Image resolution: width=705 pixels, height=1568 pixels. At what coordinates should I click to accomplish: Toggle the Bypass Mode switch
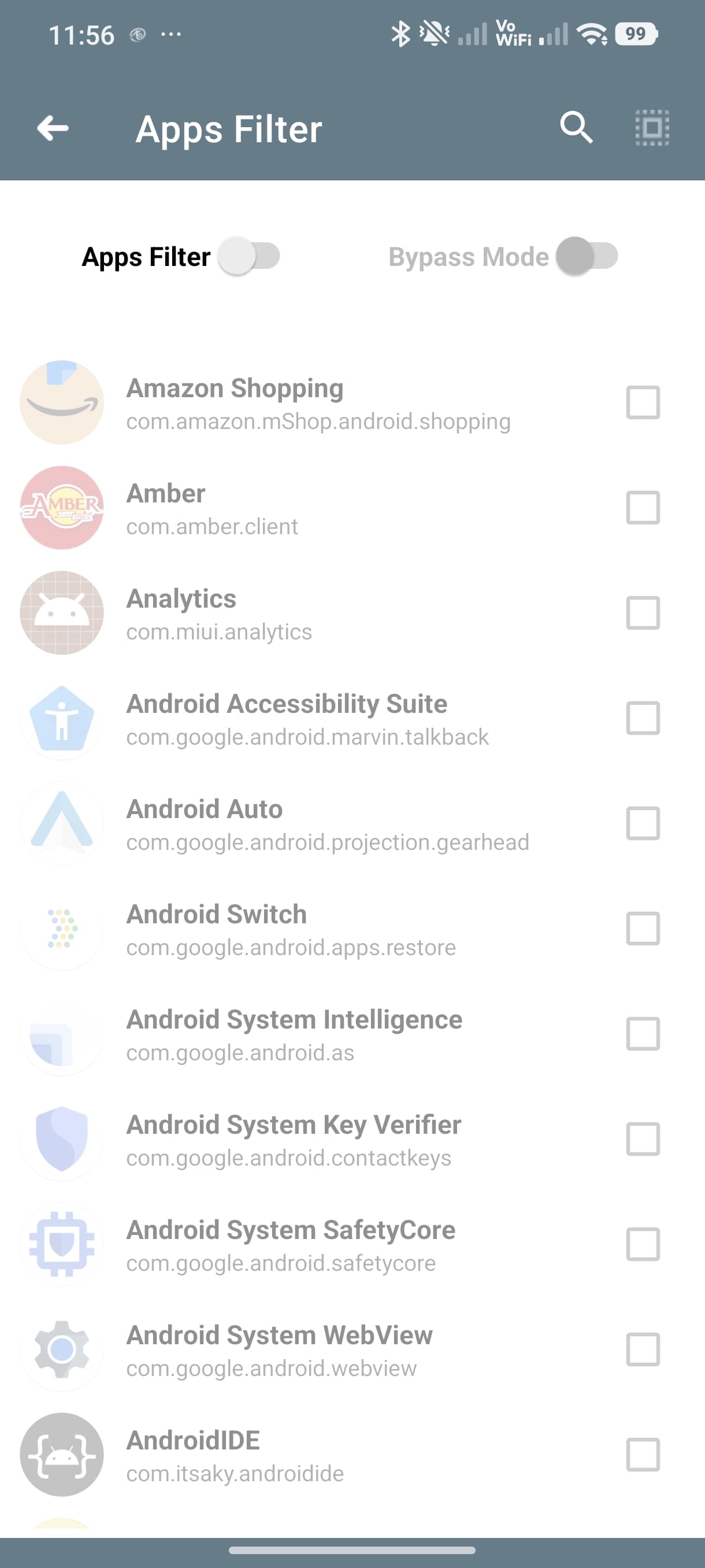(587, 256)
